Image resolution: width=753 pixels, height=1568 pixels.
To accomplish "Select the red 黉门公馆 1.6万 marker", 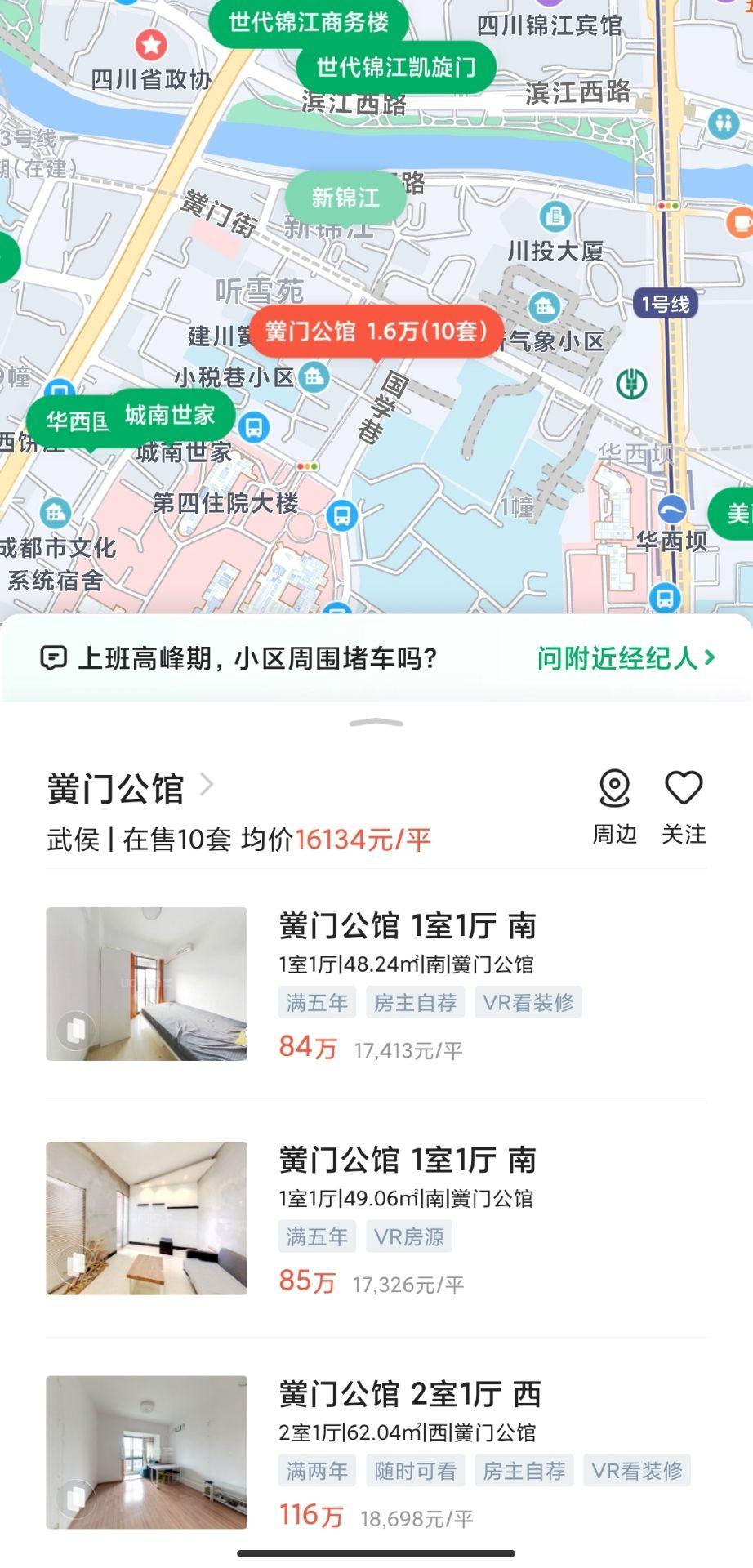I will pos(376,332).
